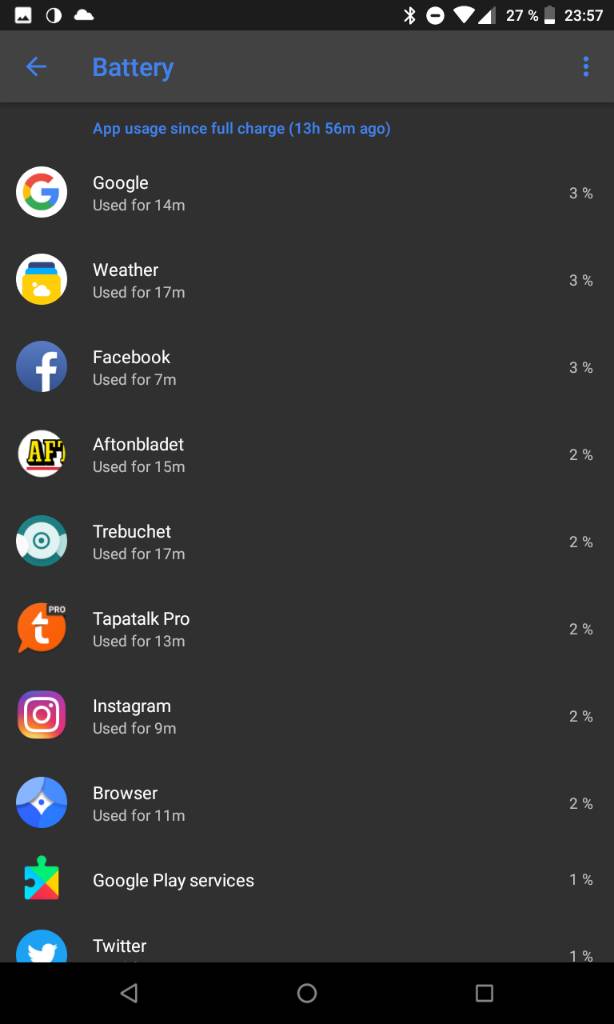Open recent apps overview
This screenshot has width=614, height=1024.
484,993
